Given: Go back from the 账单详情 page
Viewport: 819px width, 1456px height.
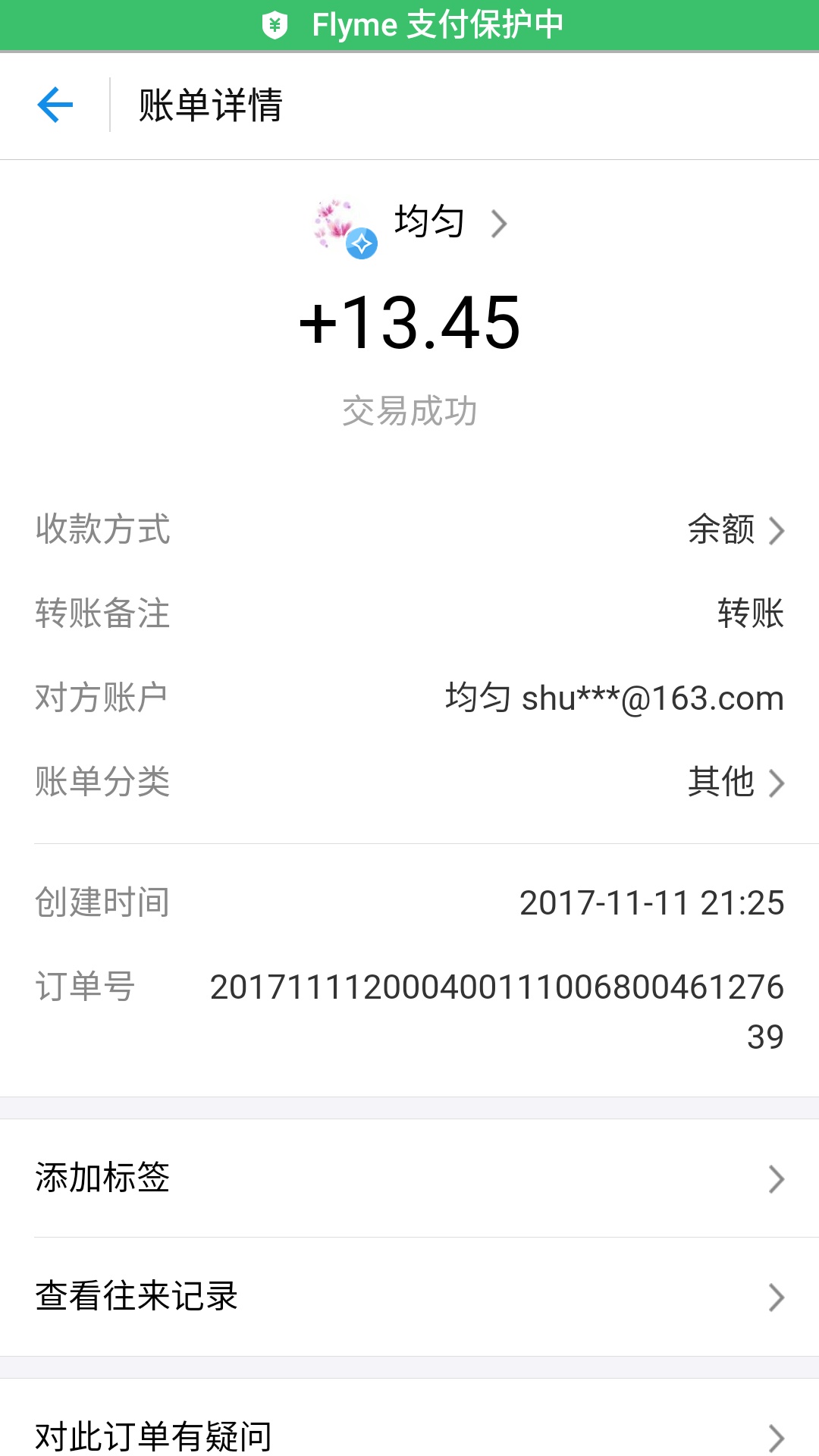Looking at the screenshot, I should [x=55, y=105].
